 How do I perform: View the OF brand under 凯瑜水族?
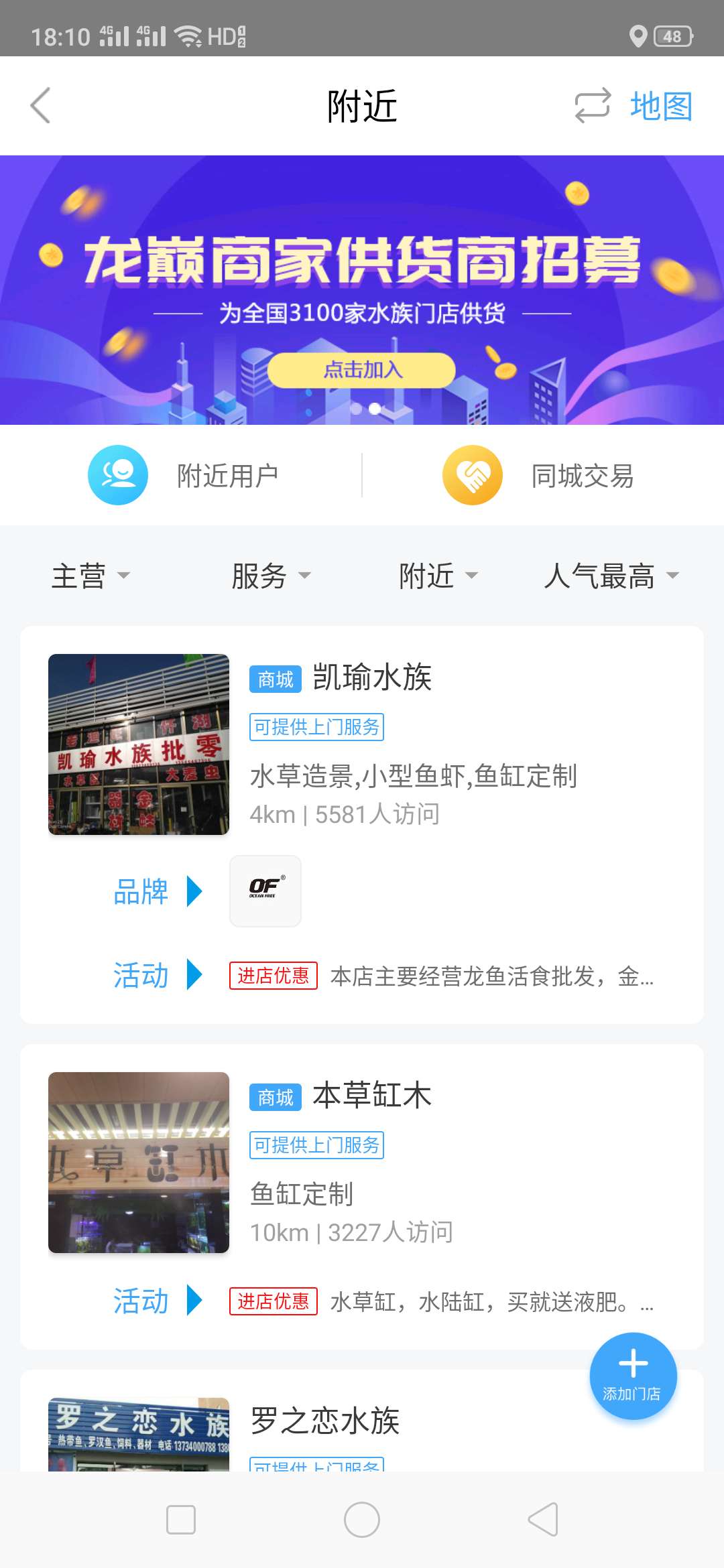(x=265, y=891)
